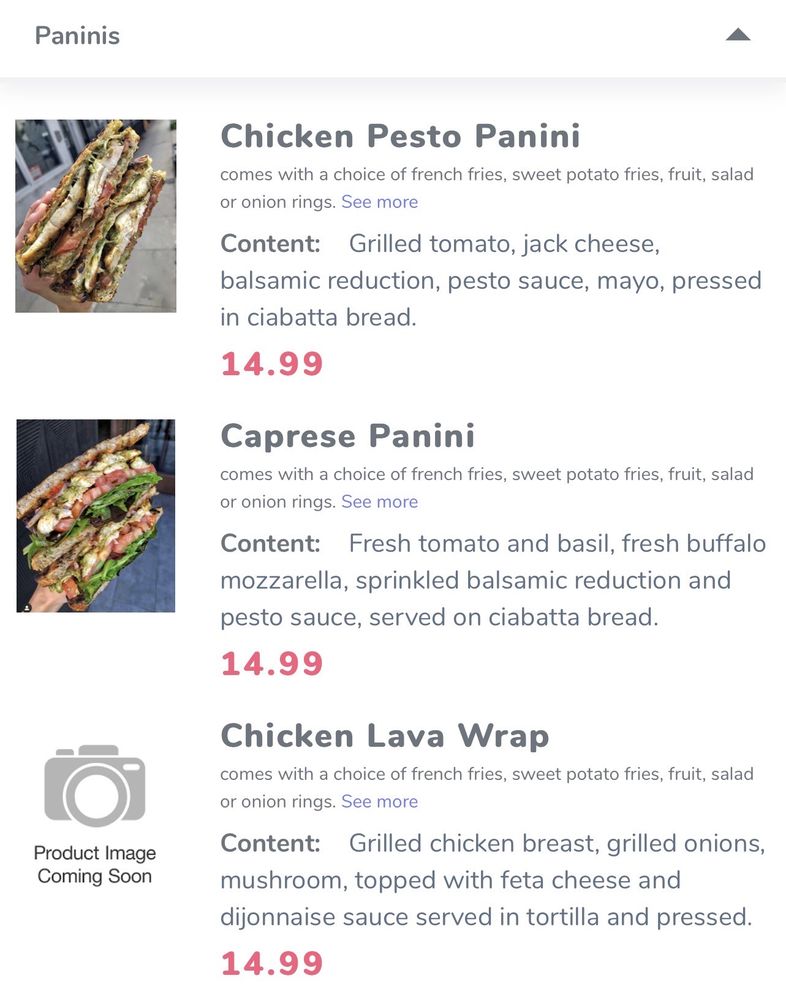Open the Caprese Panini photo

(x=96, y=515)
